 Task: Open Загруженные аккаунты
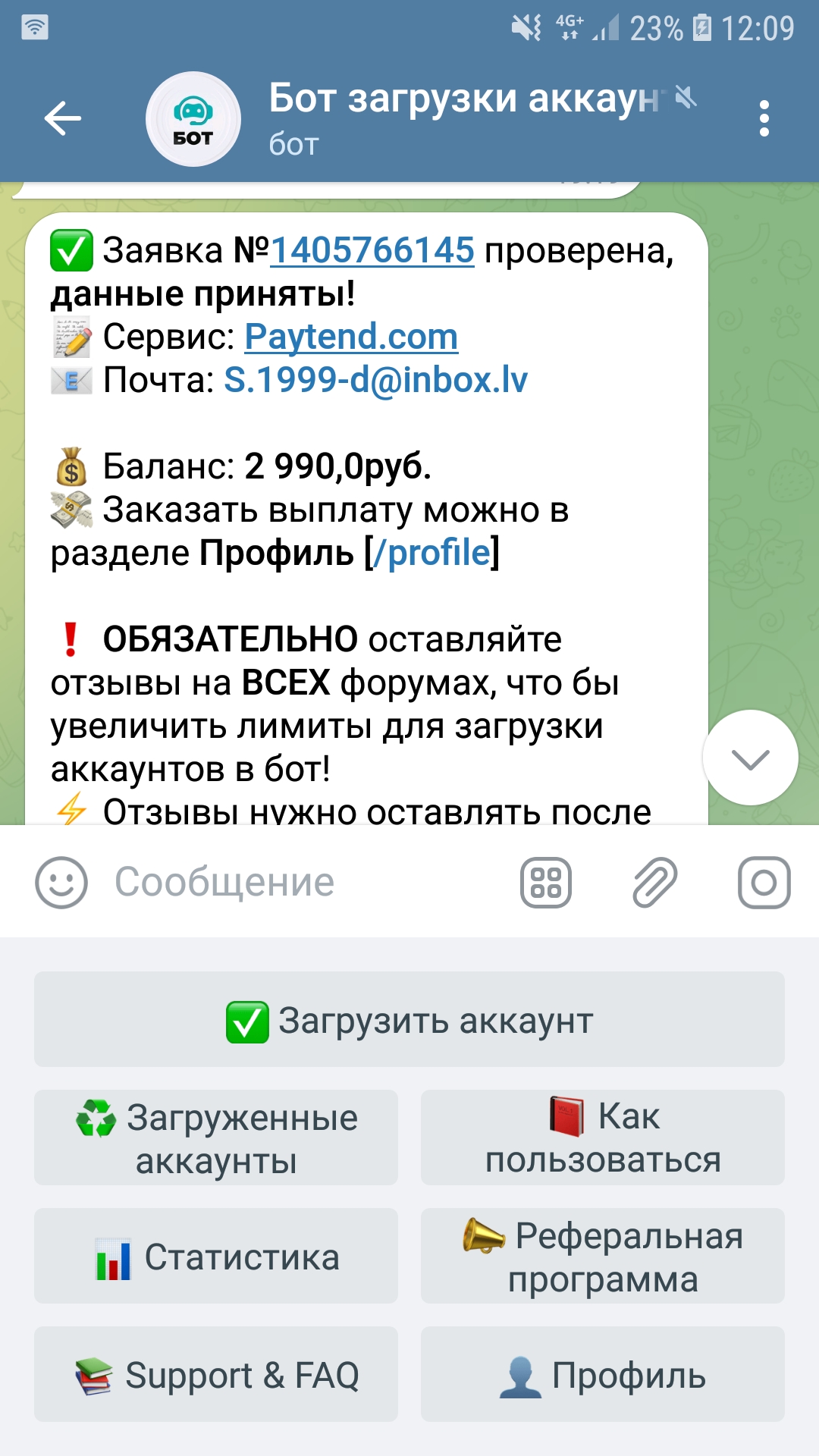(x=216, y=1138)
